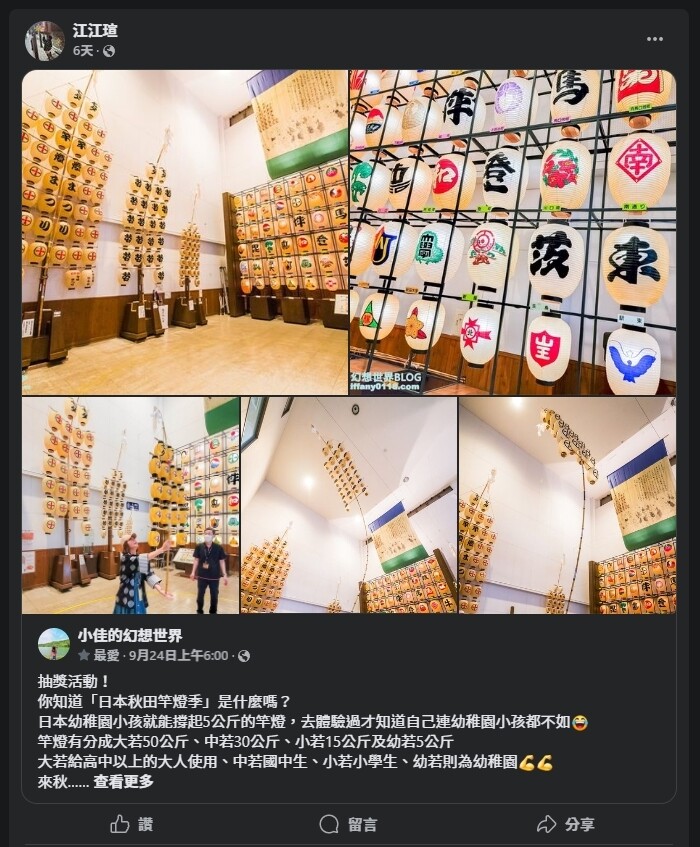The image size is (700, 847).
Task: Comment on the post via 留言
Action: (x=348, y=824)
